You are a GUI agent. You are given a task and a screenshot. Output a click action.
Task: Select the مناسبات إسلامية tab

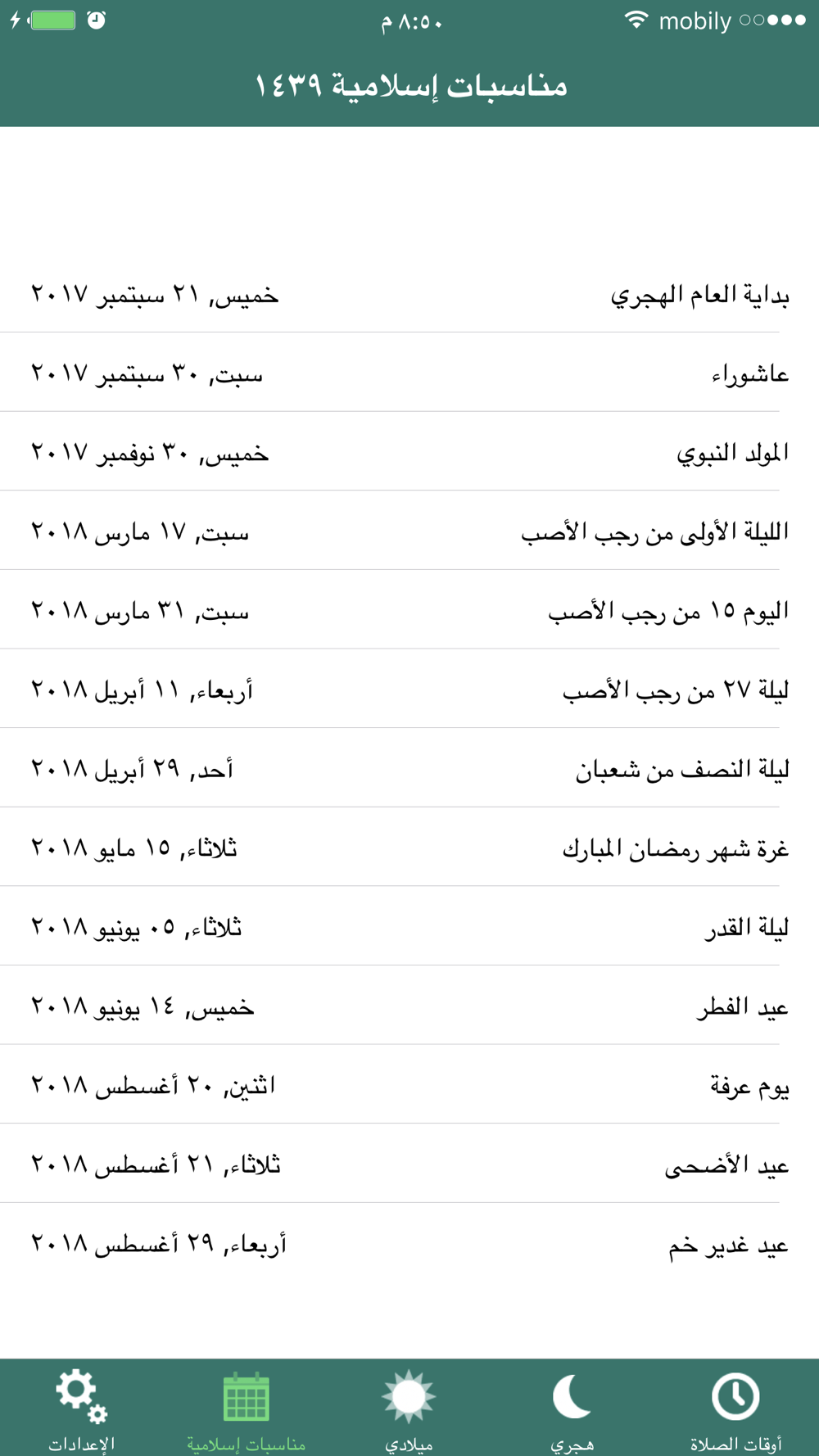click(246, 1408)
